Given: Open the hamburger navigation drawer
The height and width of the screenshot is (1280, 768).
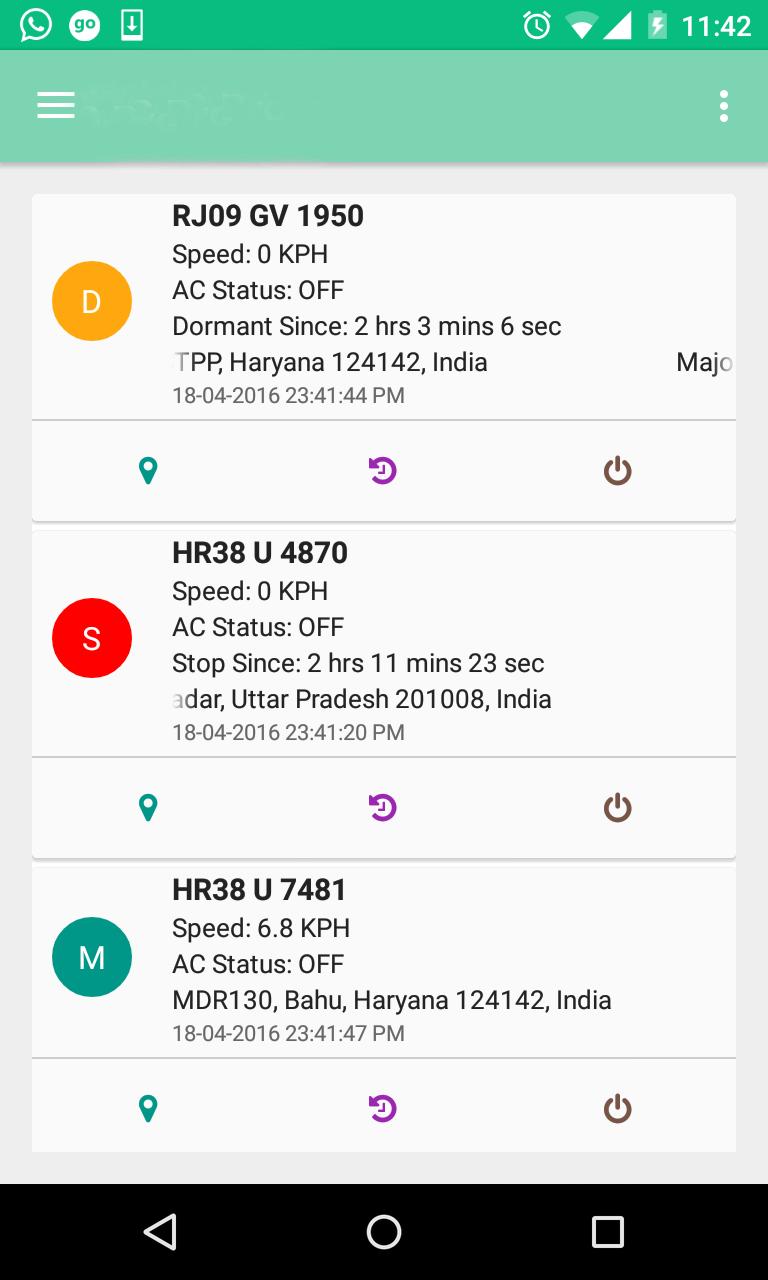Looking at the screenshot, I should [56, 106].
